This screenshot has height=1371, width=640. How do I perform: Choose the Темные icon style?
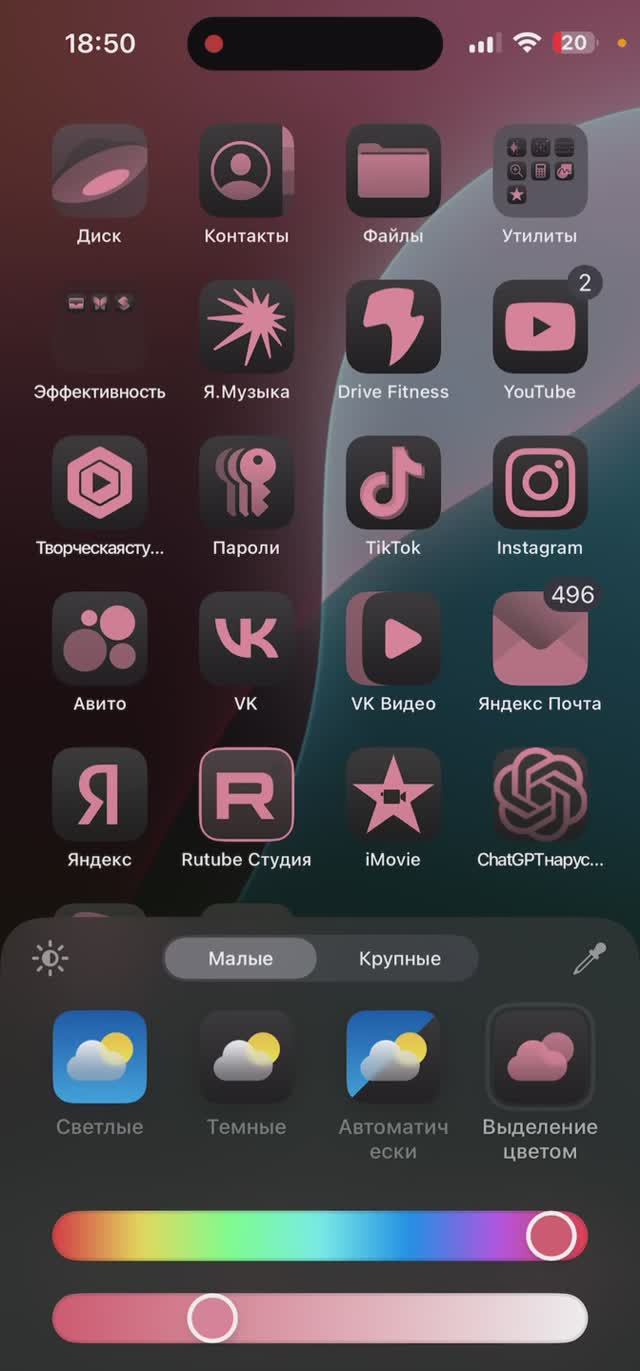coord(246,1057)
